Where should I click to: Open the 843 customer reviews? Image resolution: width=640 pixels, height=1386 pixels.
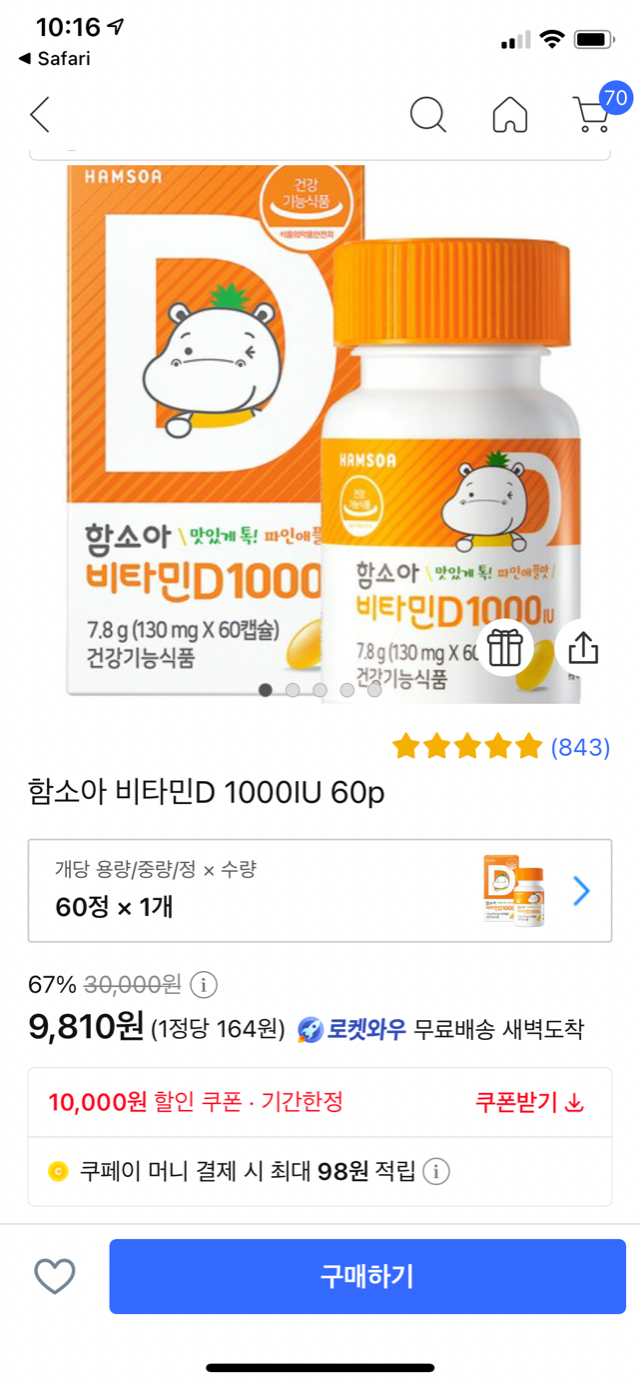pyautogui.click(x=579, y=747)
